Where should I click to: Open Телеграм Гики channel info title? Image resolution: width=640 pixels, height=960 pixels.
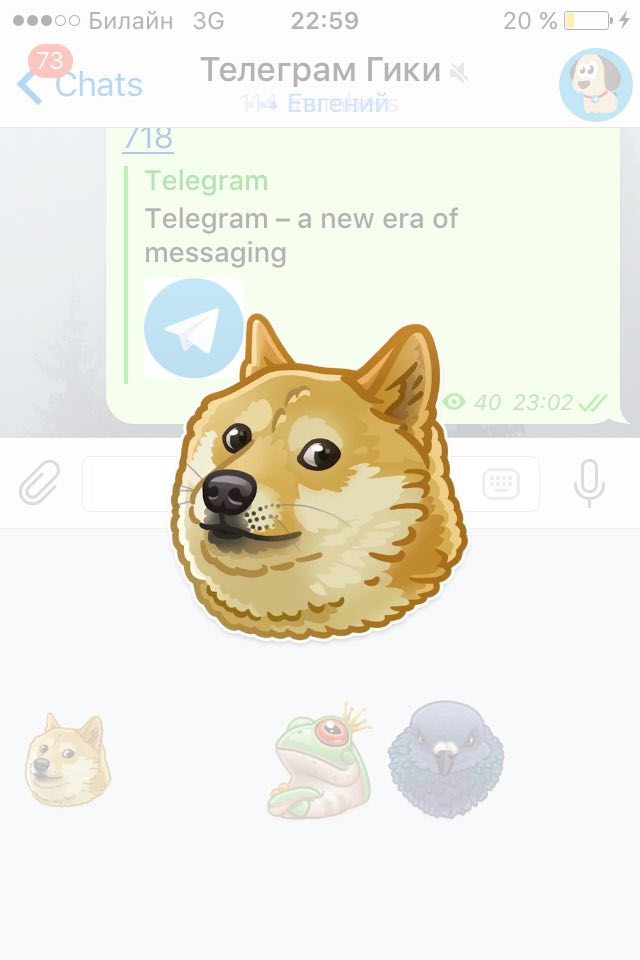pyautogui.click(x=320, y=70)
